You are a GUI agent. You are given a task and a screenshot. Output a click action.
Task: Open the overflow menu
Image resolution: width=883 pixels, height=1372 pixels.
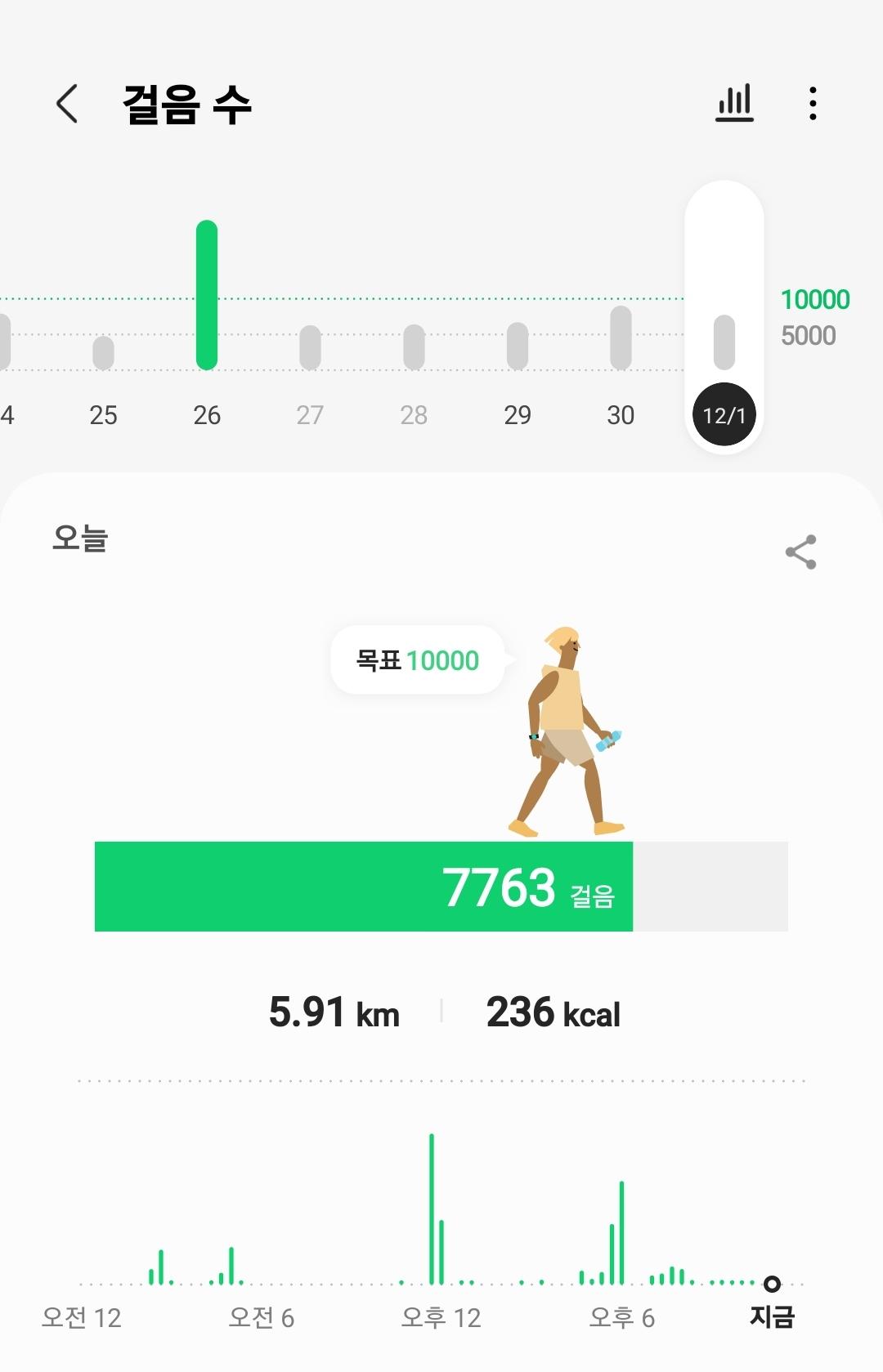[x=812, y=104]
